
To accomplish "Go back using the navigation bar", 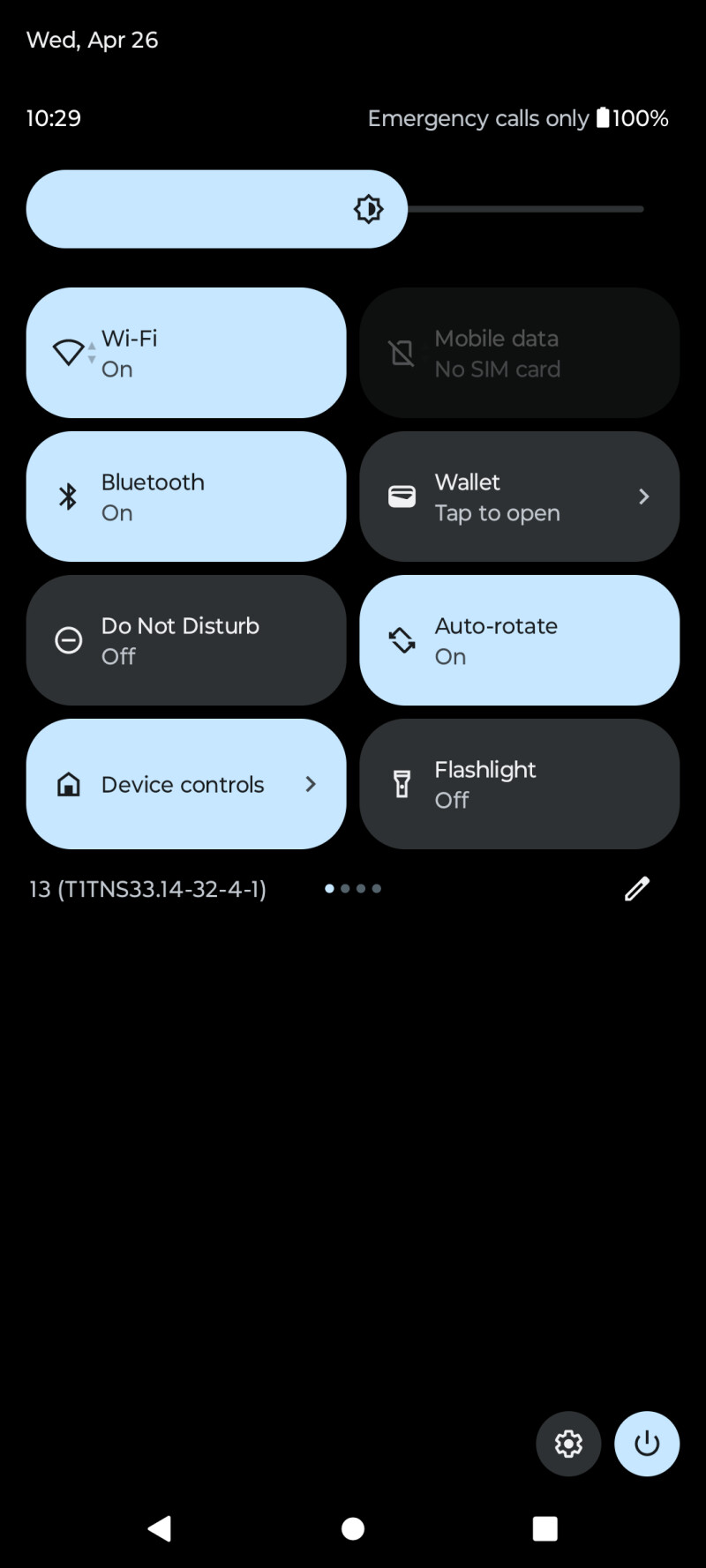I will click(160, 1528).
